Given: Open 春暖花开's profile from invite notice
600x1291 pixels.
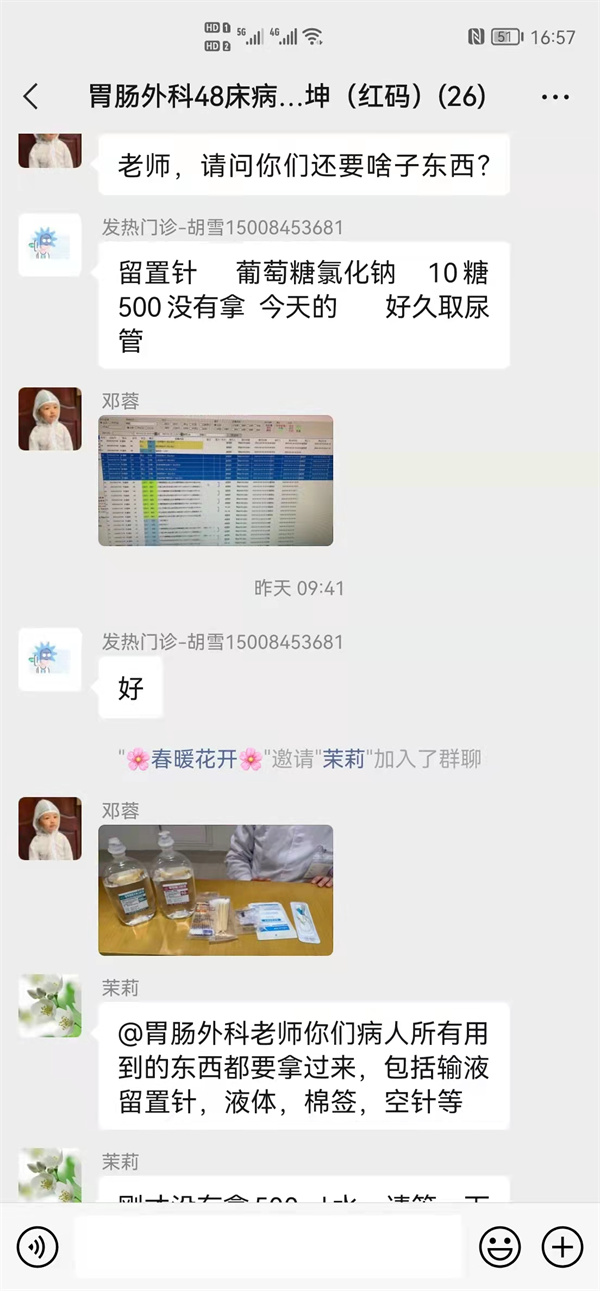Looking at the screenshot, I should tap(195, 759).
